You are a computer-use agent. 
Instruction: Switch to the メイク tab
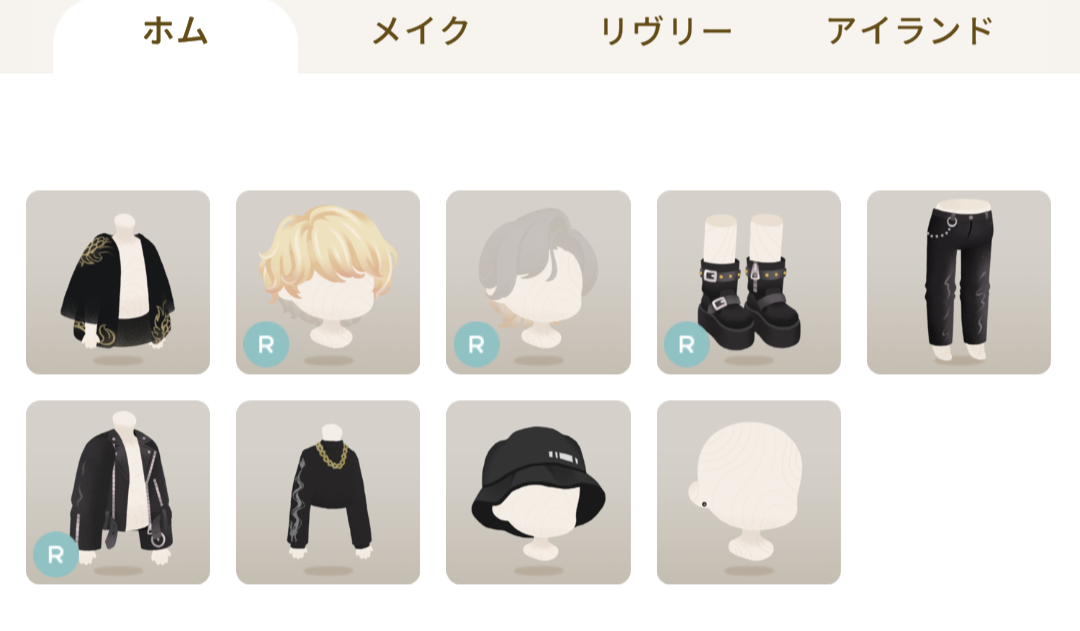[x=421, y=32]
